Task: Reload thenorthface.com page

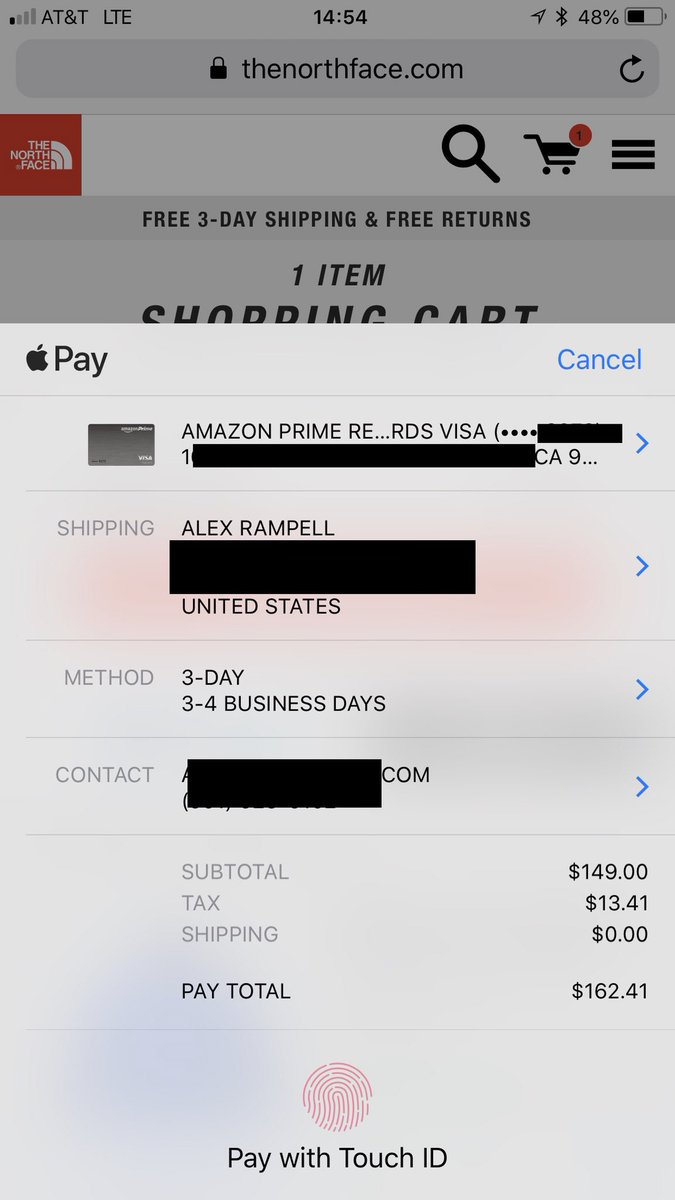Action: click(631, 69)
